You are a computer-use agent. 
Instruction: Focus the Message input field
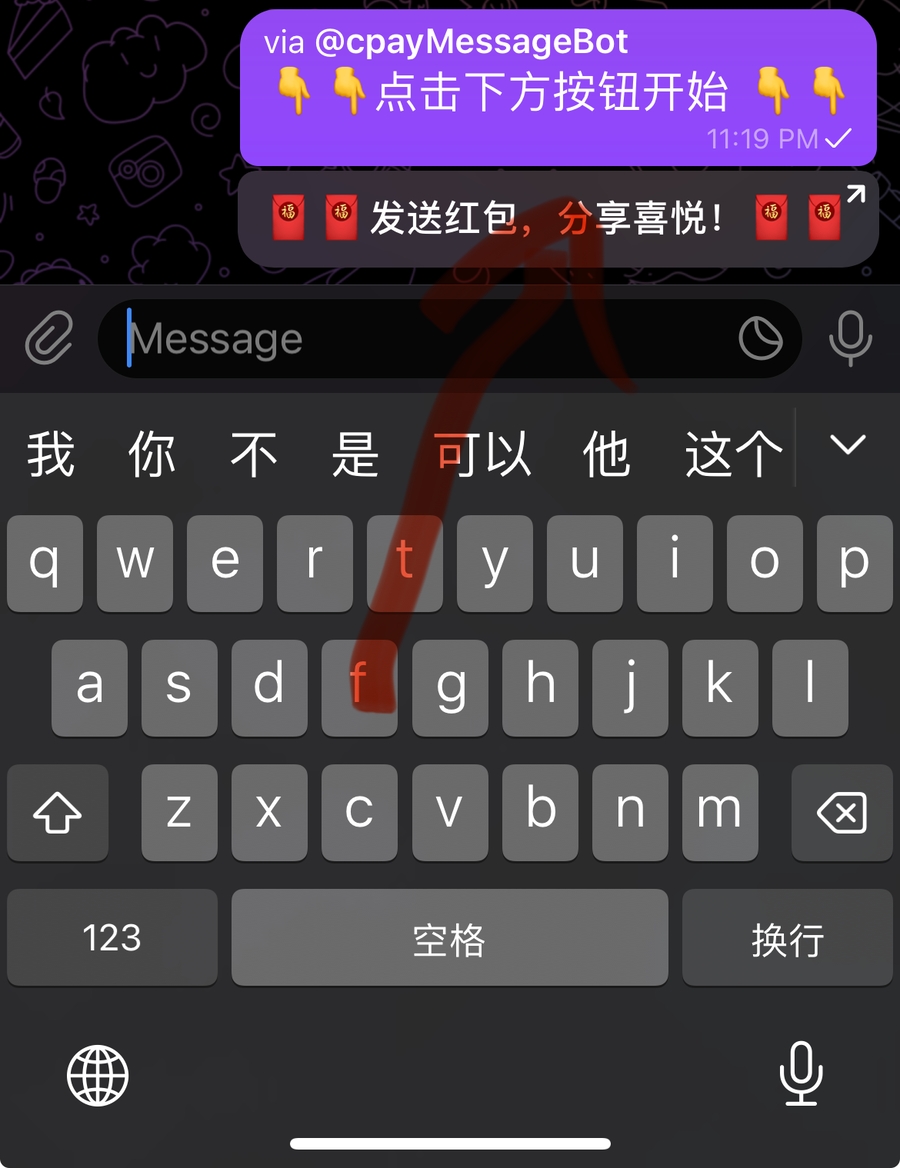tap(420, 339)
